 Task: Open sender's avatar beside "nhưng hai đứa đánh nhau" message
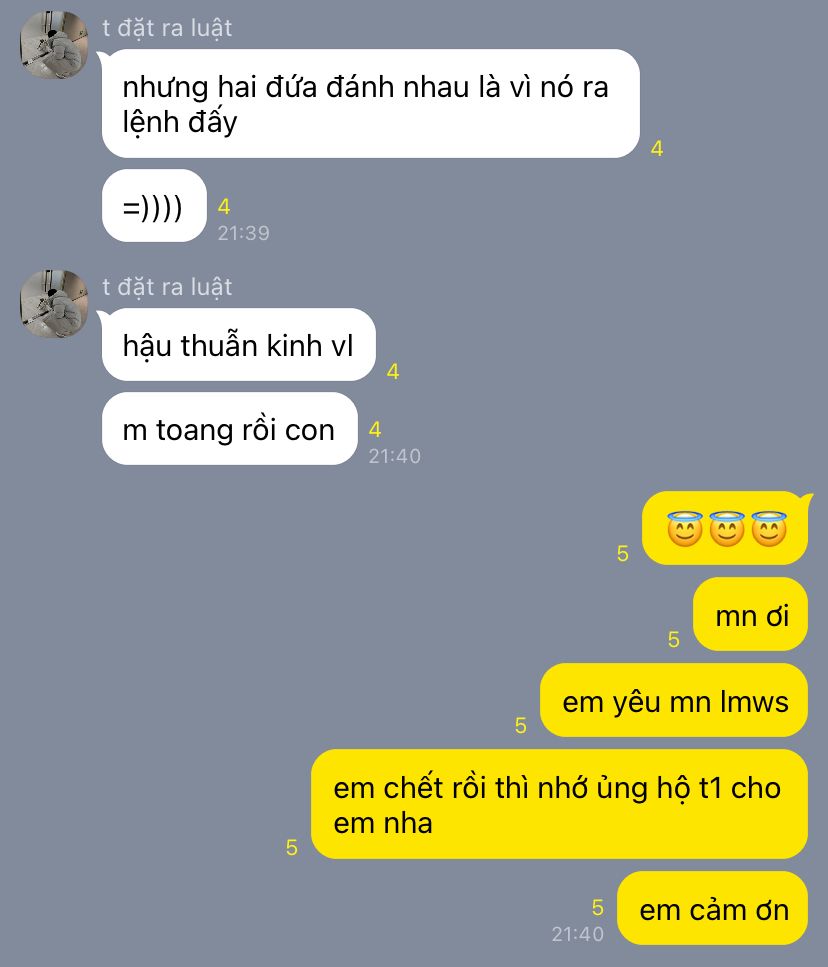(x=54, y=45)
